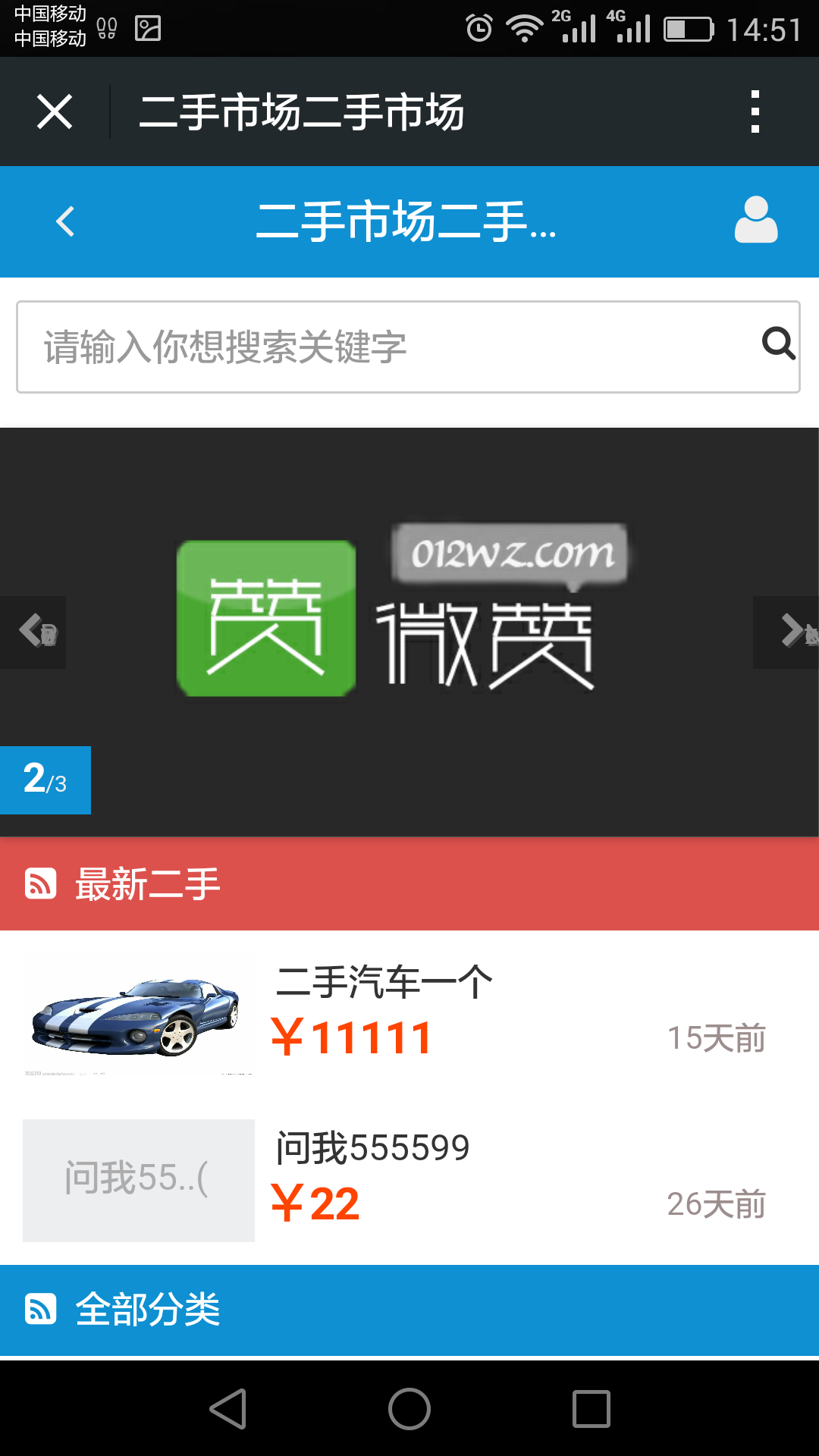Viewport: 819px width, 1456px height.
Task: Open the 二手汽车一个 listing
Action: [x=409, y=1015]
